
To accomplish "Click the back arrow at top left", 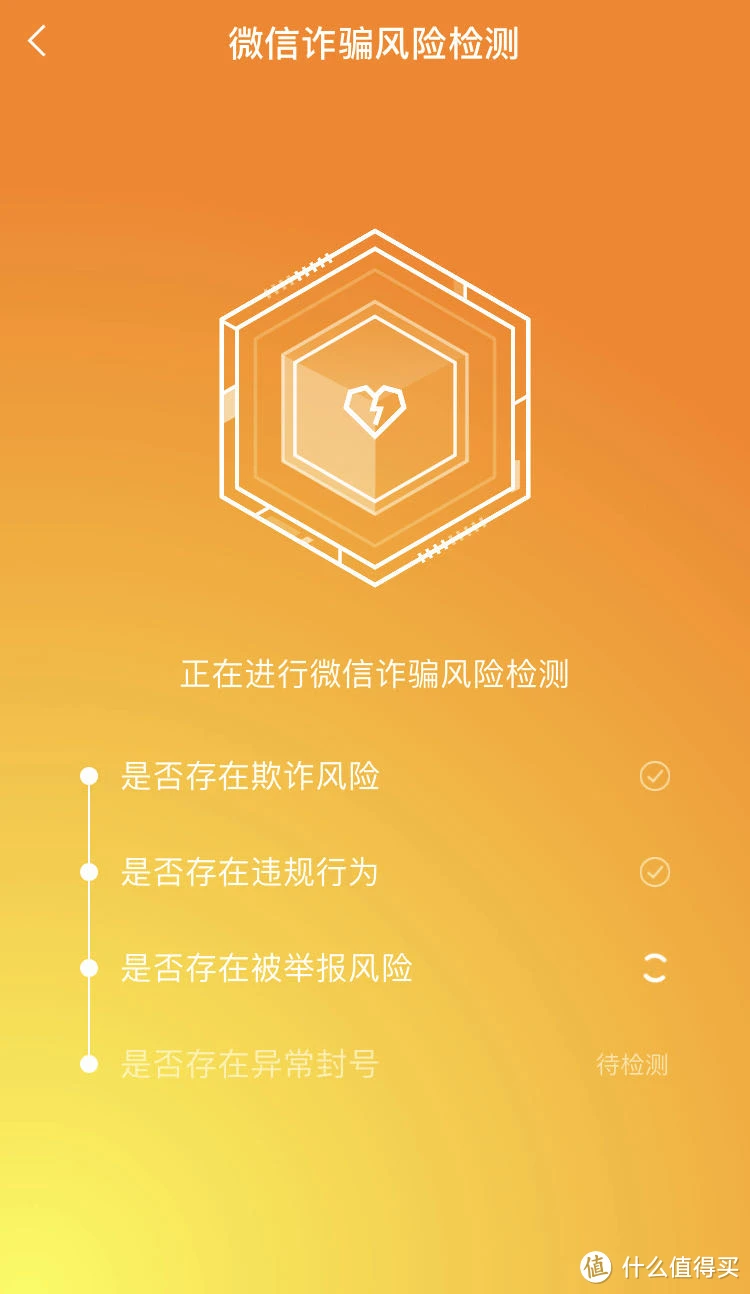I will (38, 40).
